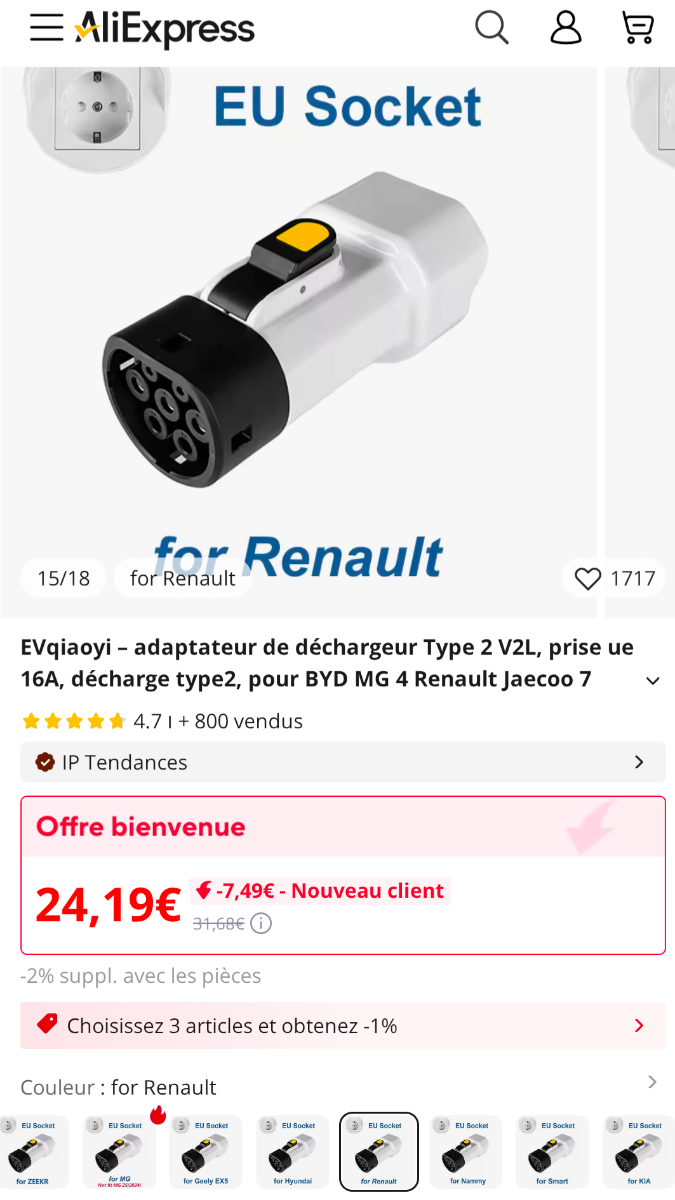
Task: Open the Couleur options chevron
Action: point(652,1082)
